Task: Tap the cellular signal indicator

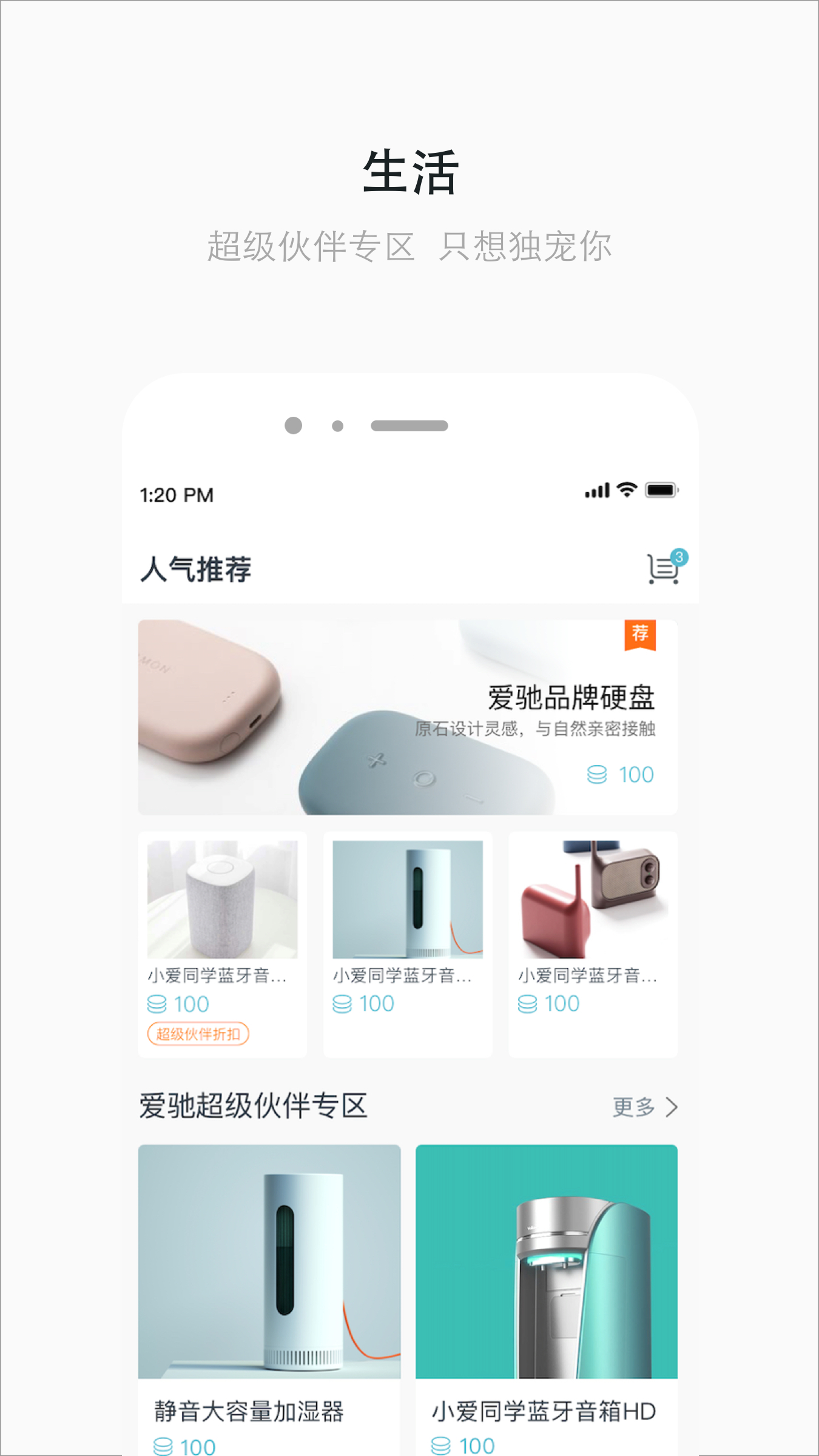Action: coord(596,490)
